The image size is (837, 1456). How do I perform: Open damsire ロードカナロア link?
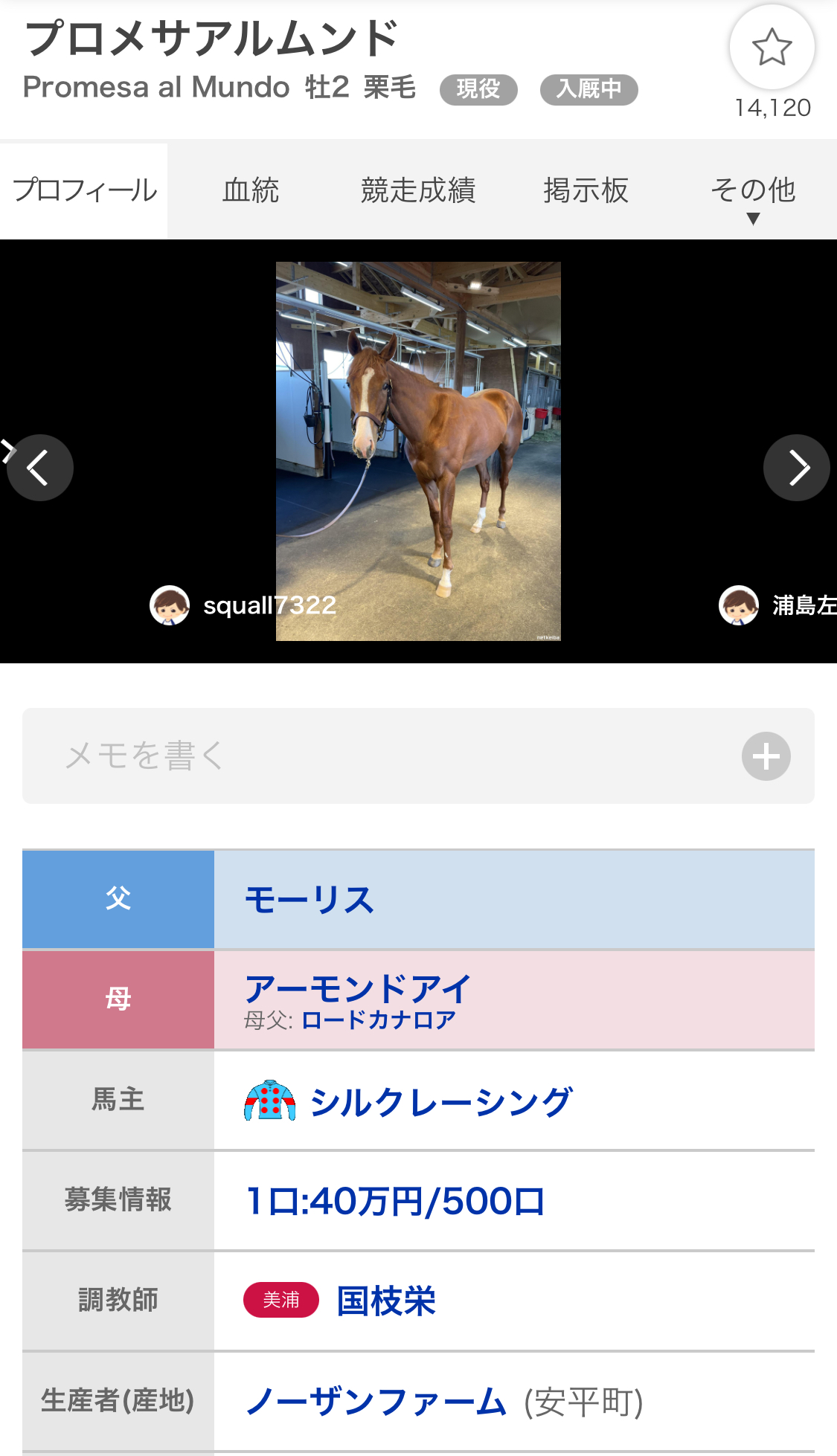tap(379, 1019)
